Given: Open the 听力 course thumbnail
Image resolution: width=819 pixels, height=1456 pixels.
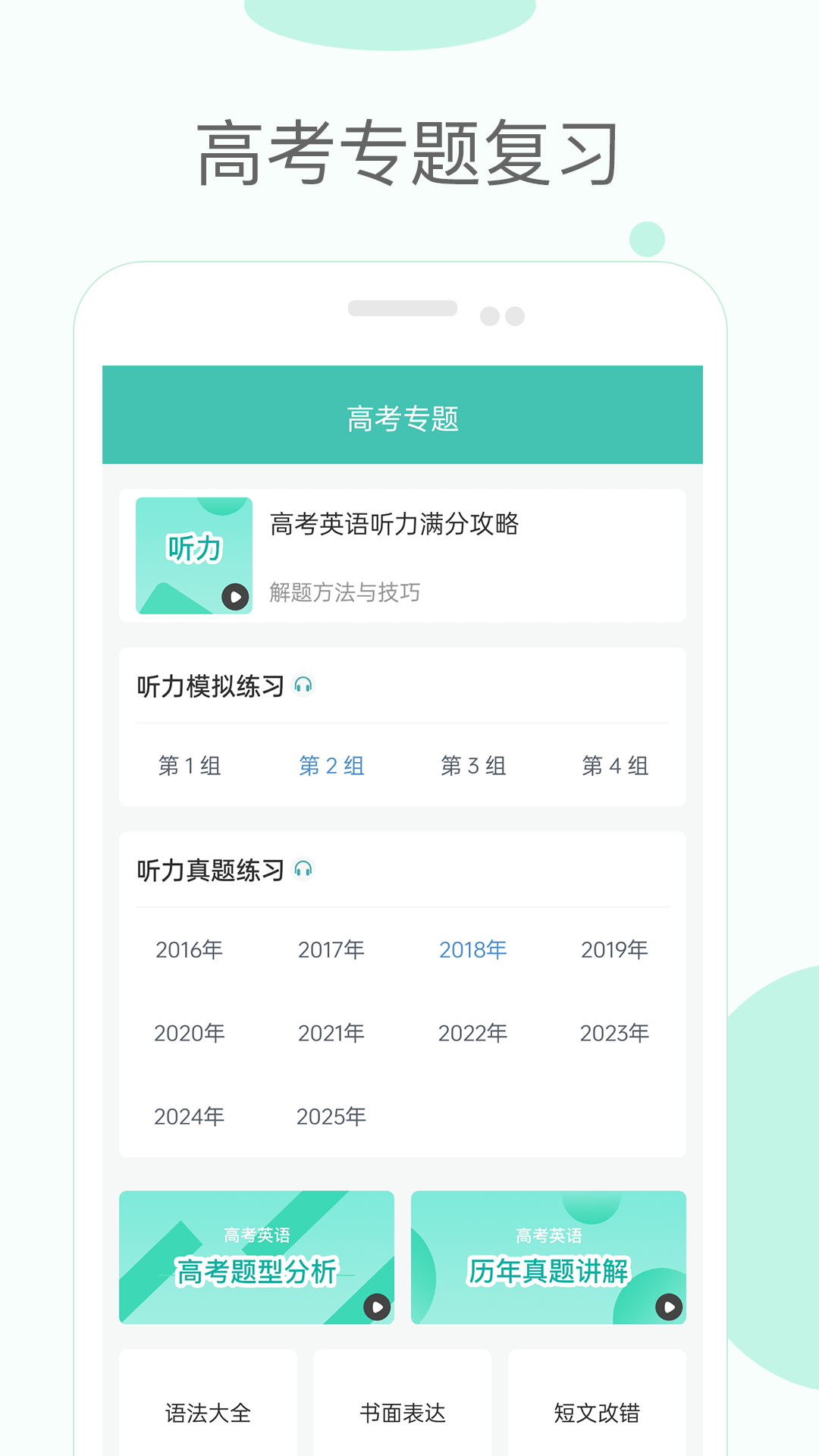Looking at the screenshot, I should (195, 555).
